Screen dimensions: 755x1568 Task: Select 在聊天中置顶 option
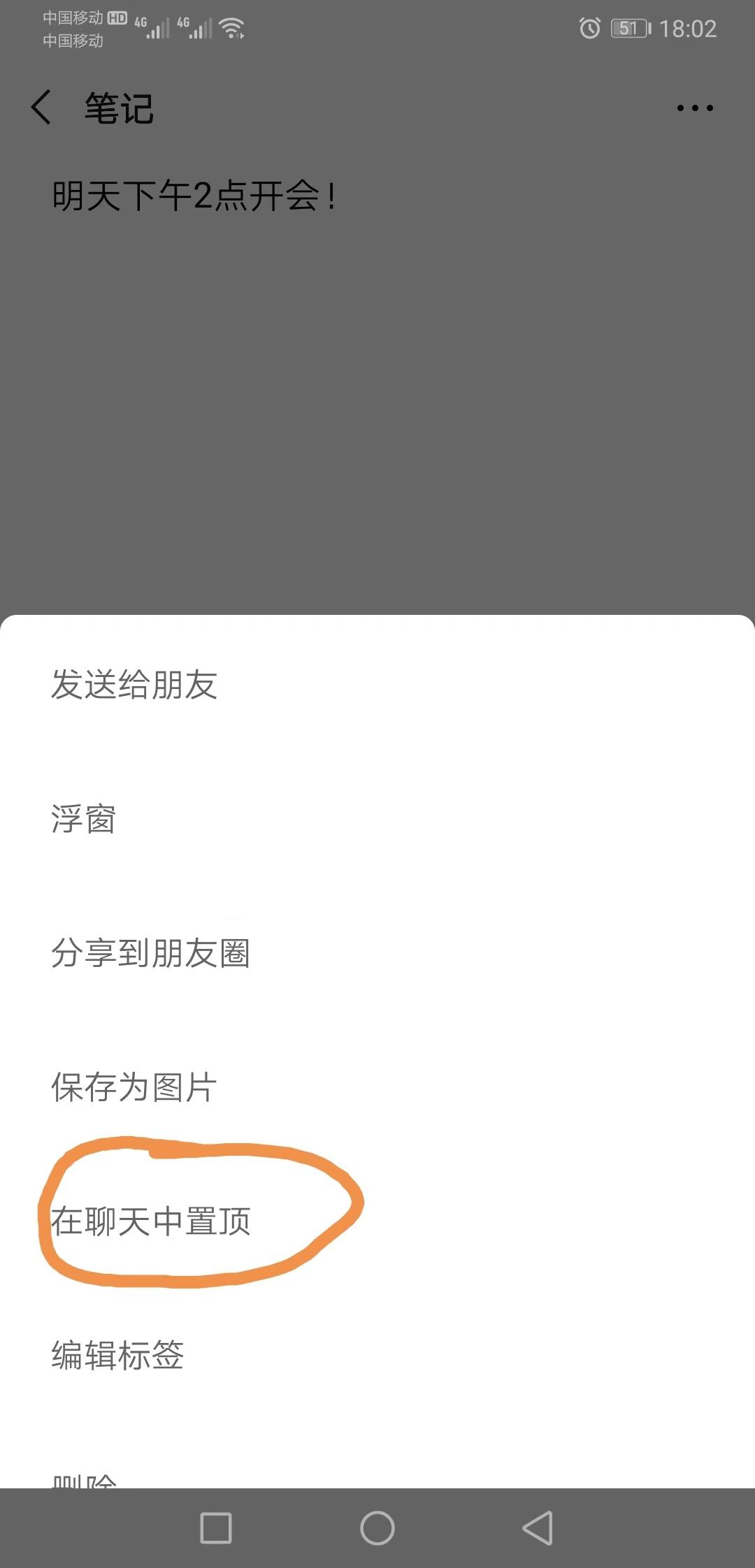click(x=151, y=1221)
